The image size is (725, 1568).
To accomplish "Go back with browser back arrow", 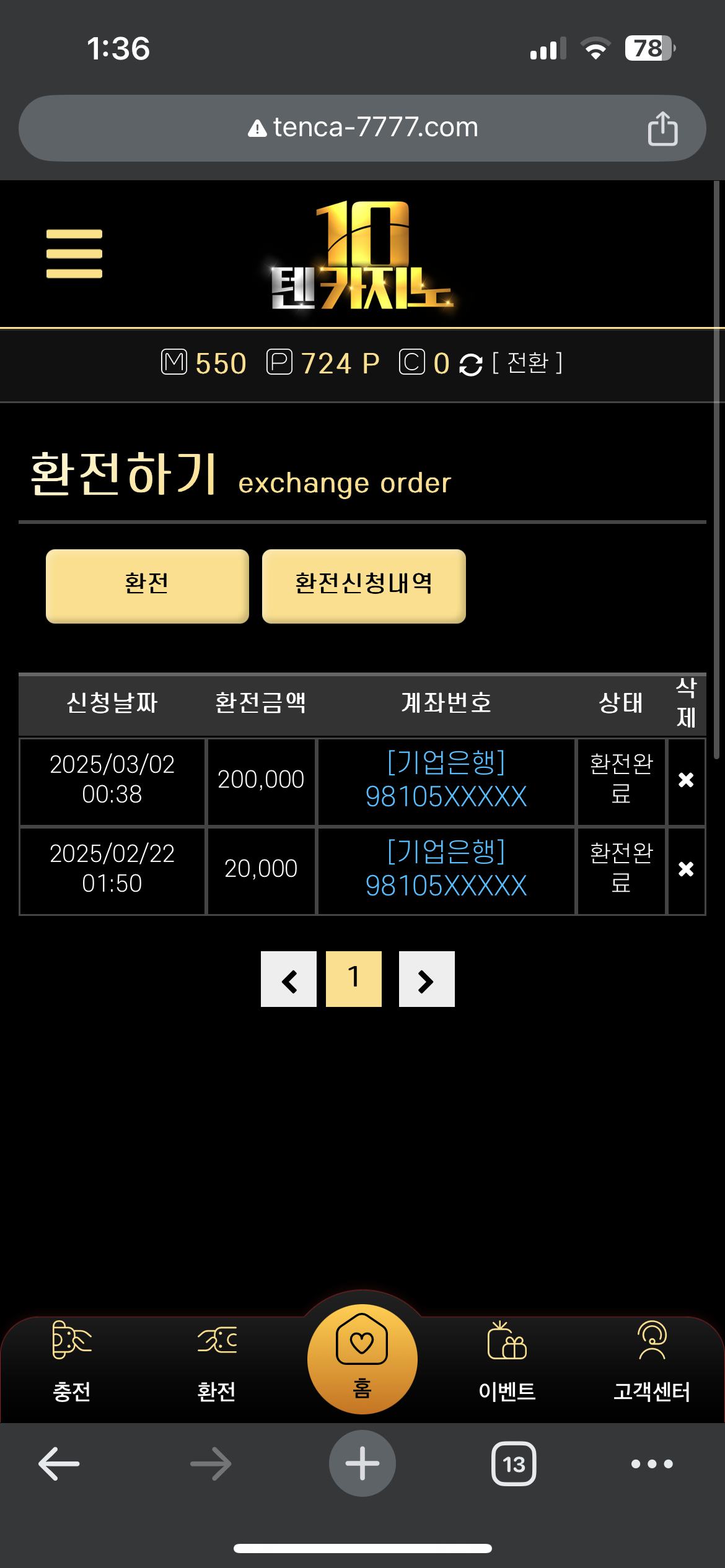I will pyautogui.click(x=59, y=1464).
